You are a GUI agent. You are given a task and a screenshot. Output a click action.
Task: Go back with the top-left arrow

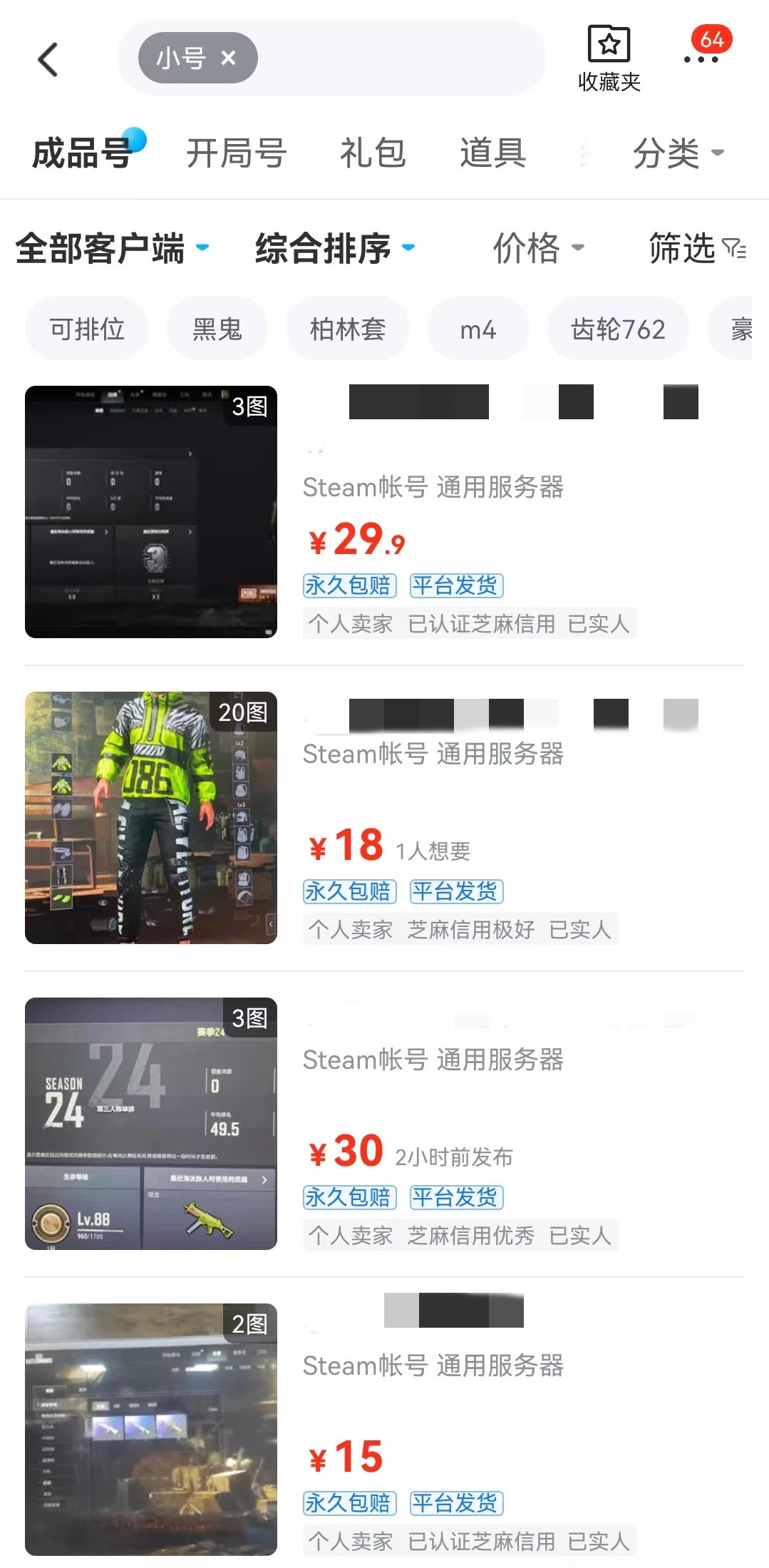click(48, 59)
